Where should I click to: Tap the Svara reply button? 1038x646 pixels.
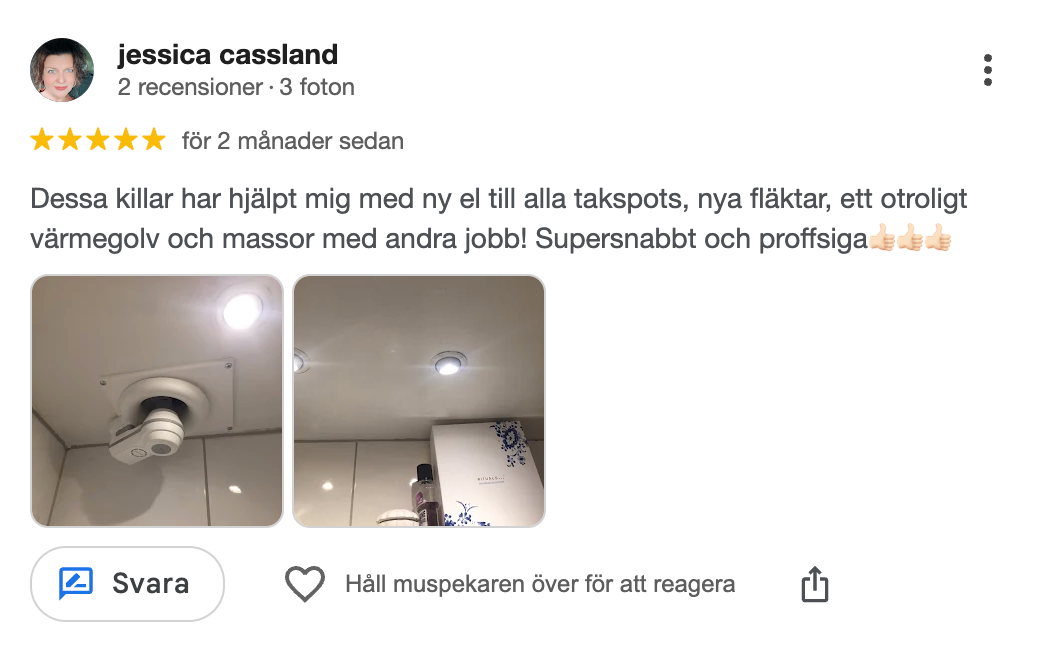[128, 584]
